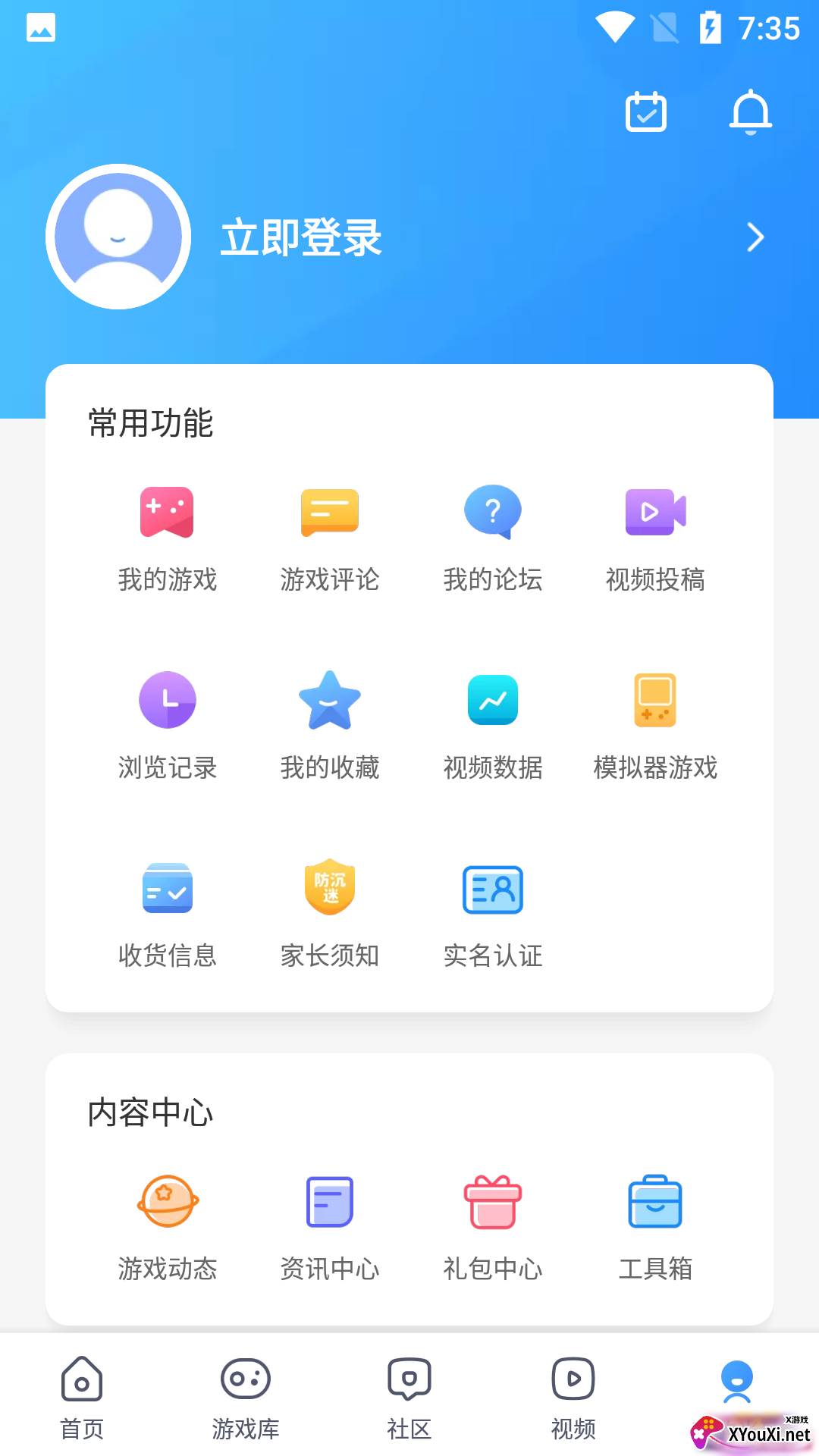Launch 模拟器游戏 emulator games
This screenshot has height=1456, width=819.
point(655,725)
